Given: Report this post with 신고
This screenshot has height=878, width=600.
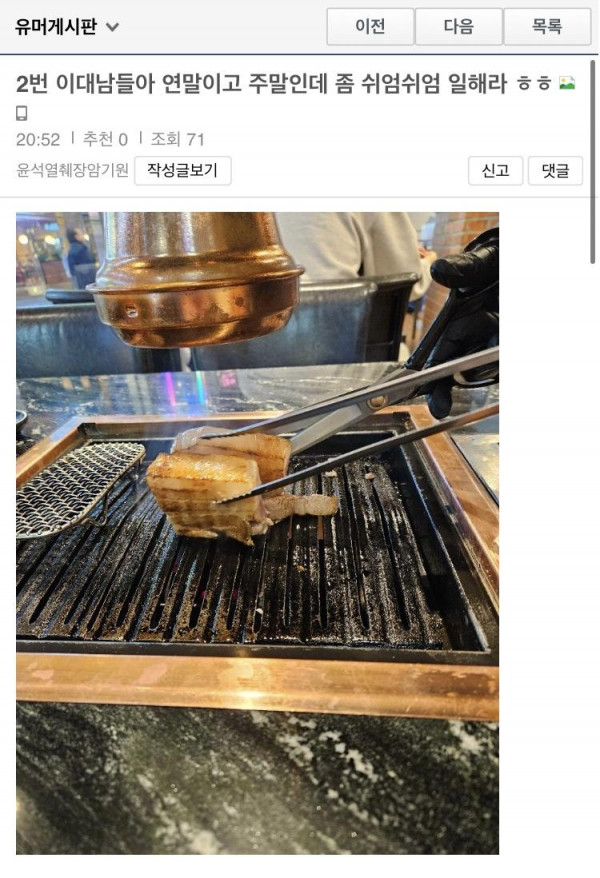Looking at the screenshot, I should pyautogui.click(x=496, y=171).
